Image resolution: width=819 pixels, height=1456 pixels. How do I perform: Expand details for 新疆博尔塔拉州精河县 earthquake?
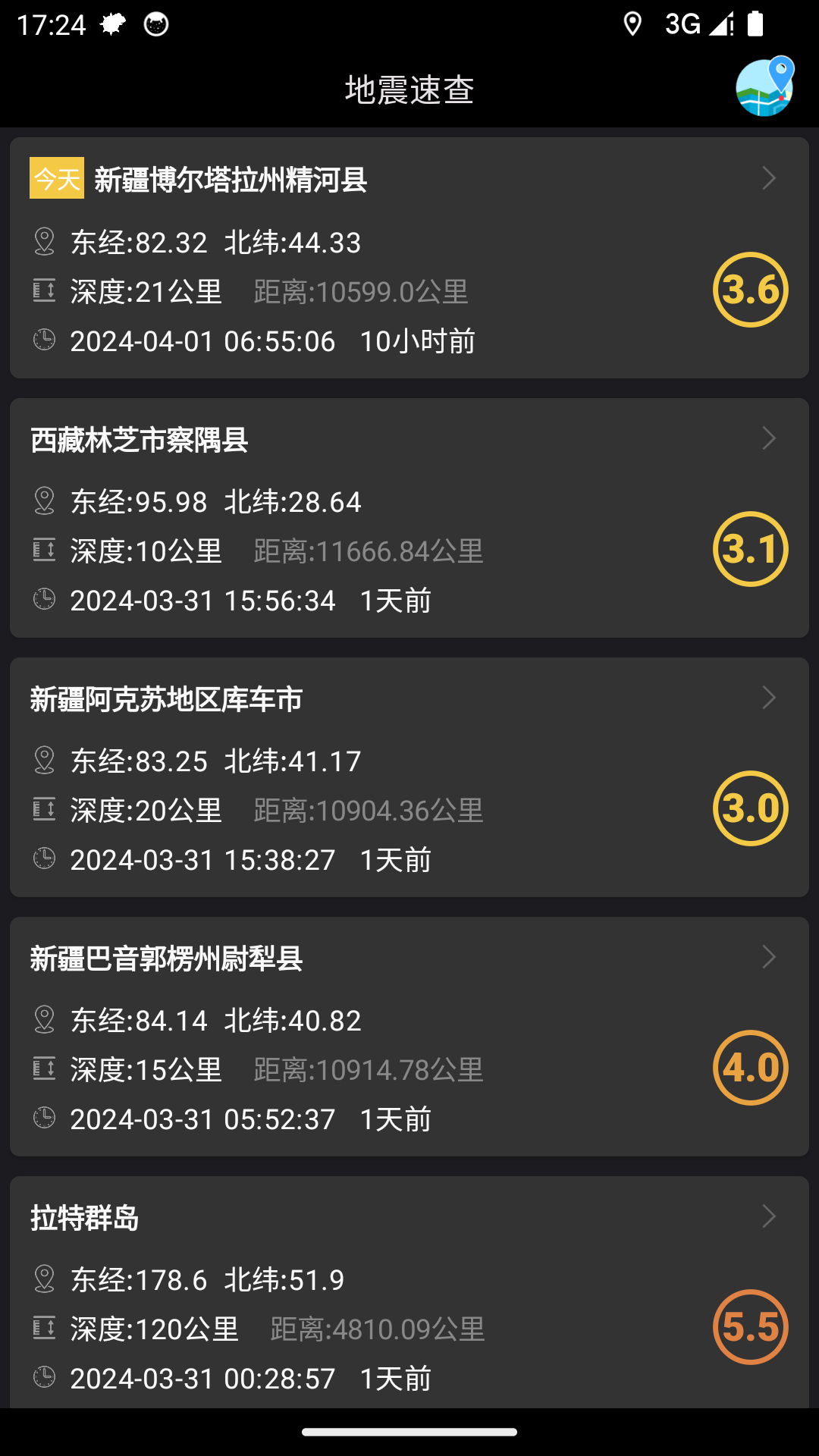click(770, 177)
